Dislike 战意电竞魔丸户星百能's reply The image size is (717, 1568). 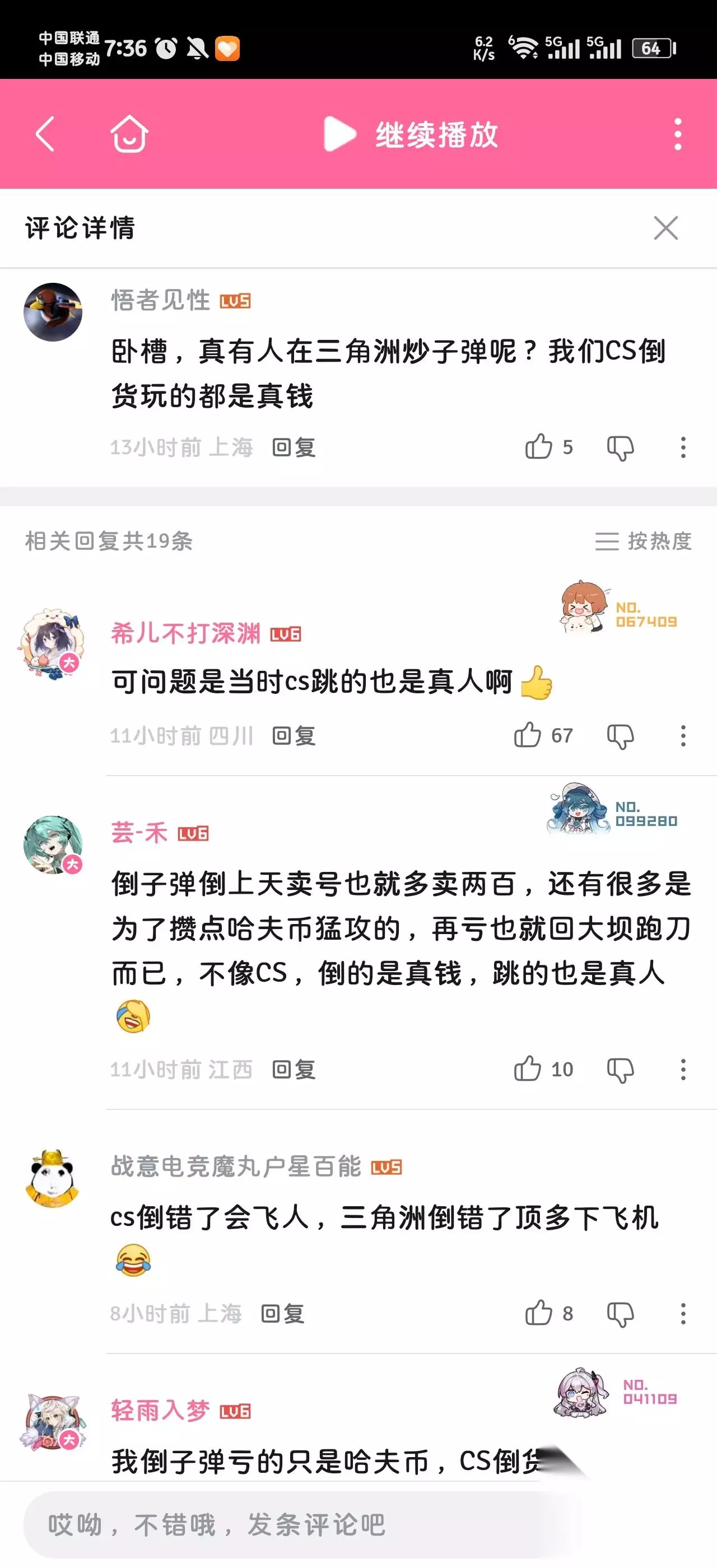pos(620,1315)
